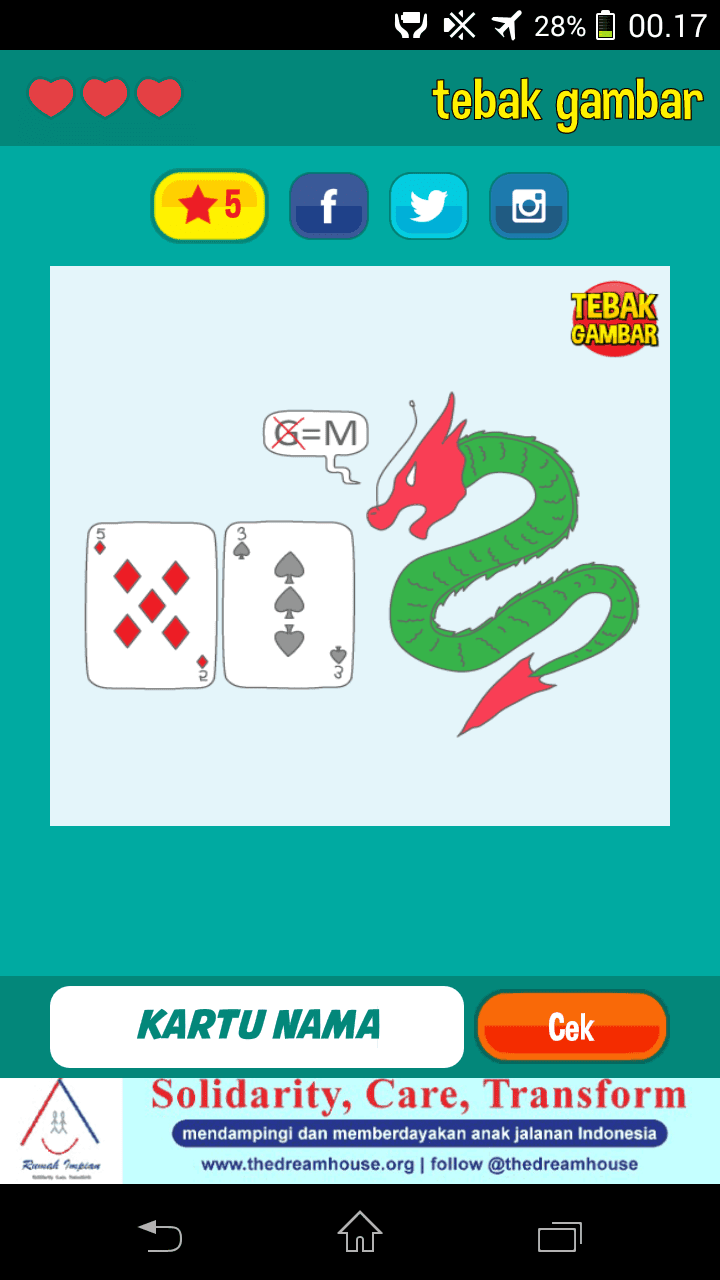Screen dimensions: 720x1280
Task: Check the answer with Cek button
Action: click(x=571, y=1026)
